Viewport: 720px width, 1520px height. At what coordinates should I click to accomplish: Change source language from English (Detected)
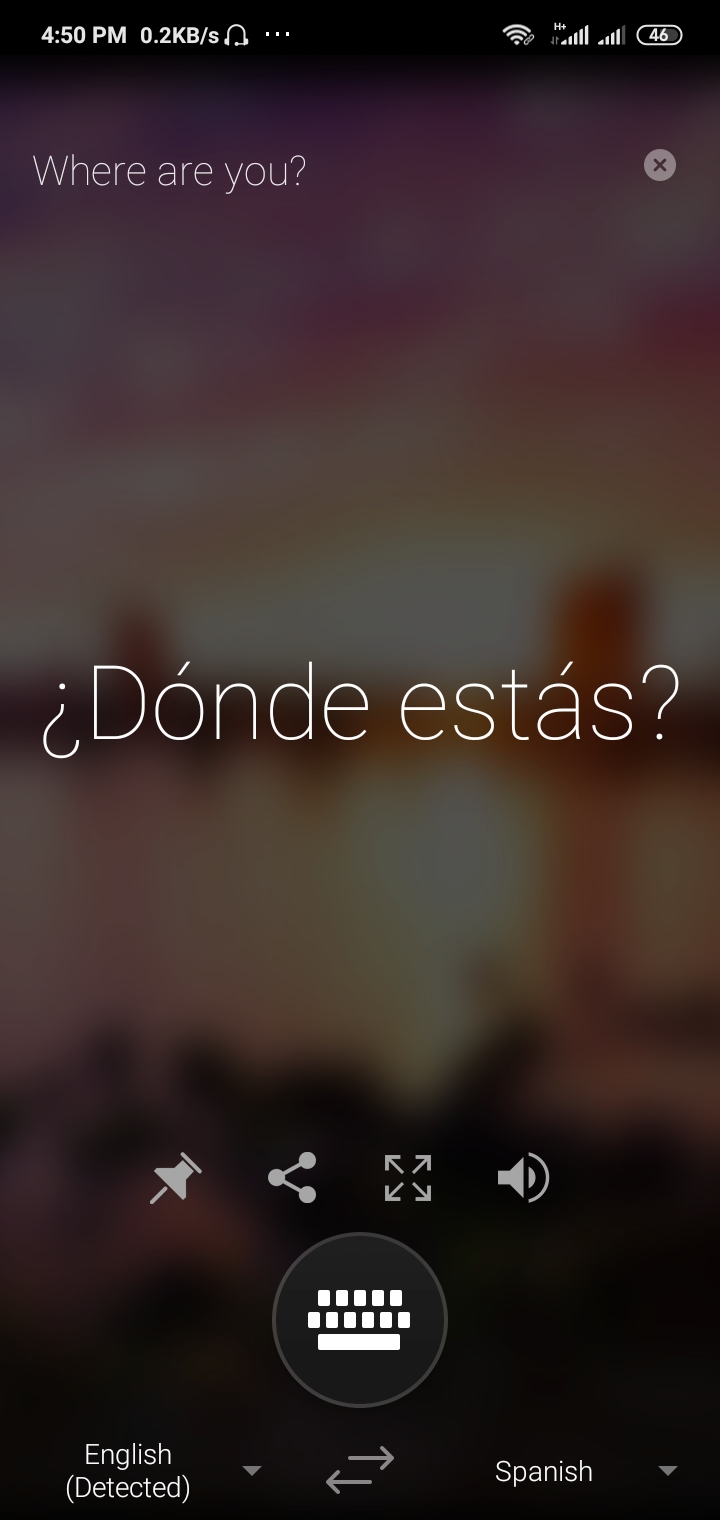160,1471
